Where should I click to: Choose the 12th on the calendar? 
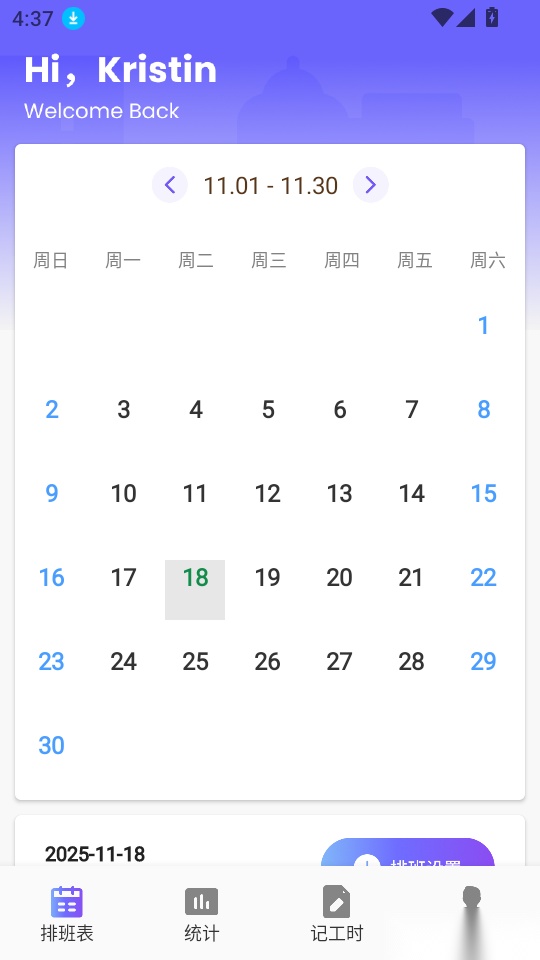[268, 493]
